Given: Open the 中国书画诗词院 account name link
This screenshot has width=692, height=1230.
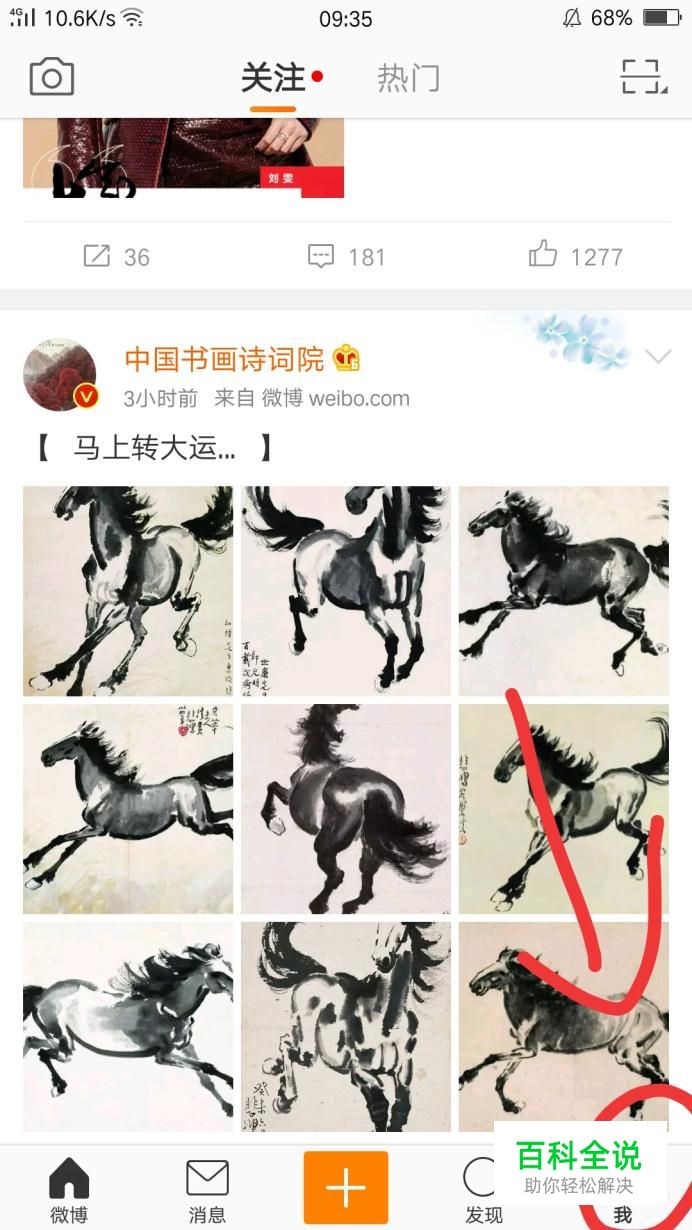Looking at the screenshot, I should [224, 358].
